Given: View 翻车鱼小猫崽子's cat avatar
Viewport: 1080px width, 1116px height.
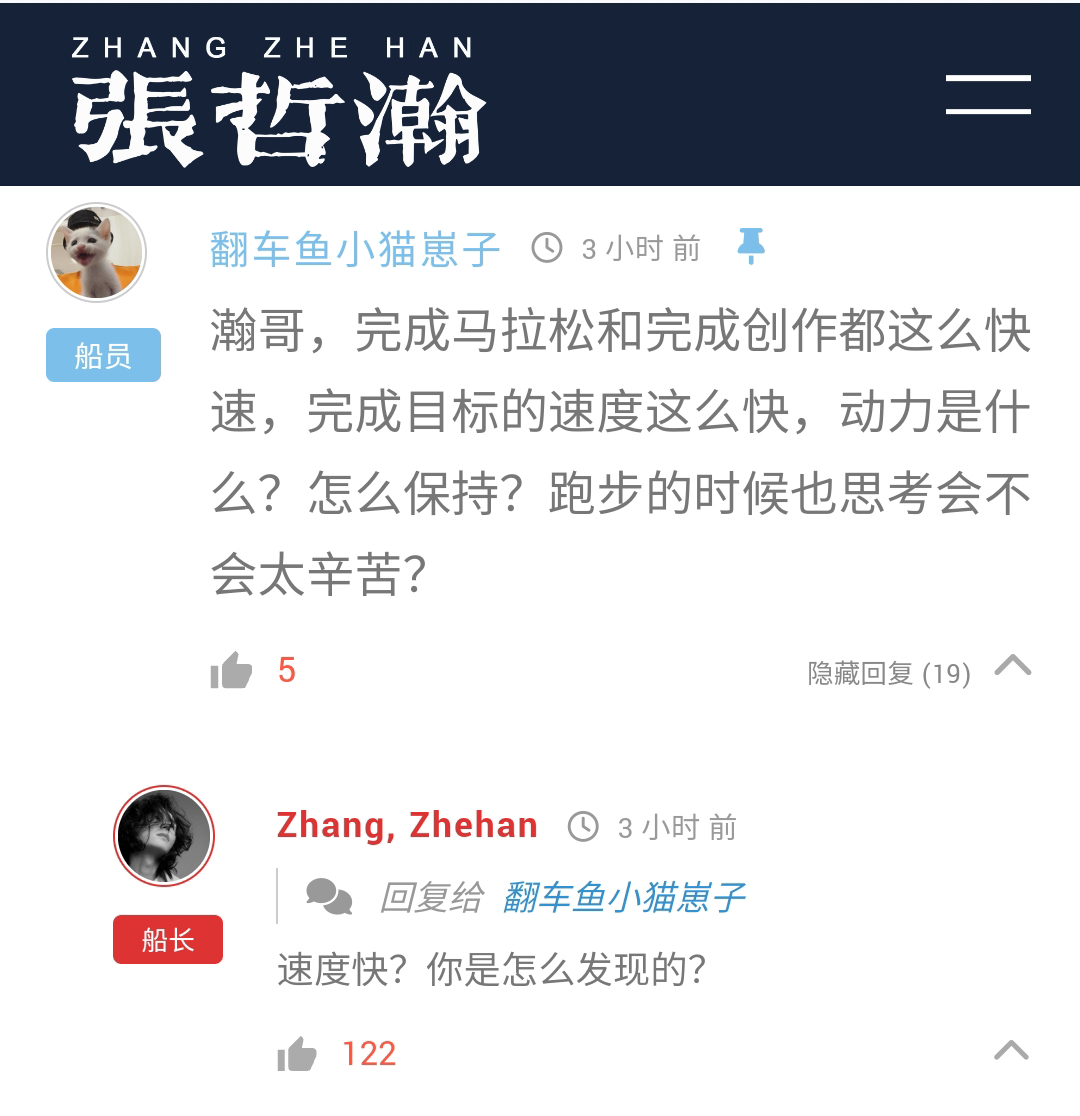Looking at the screenshot, I should (97, 253).
